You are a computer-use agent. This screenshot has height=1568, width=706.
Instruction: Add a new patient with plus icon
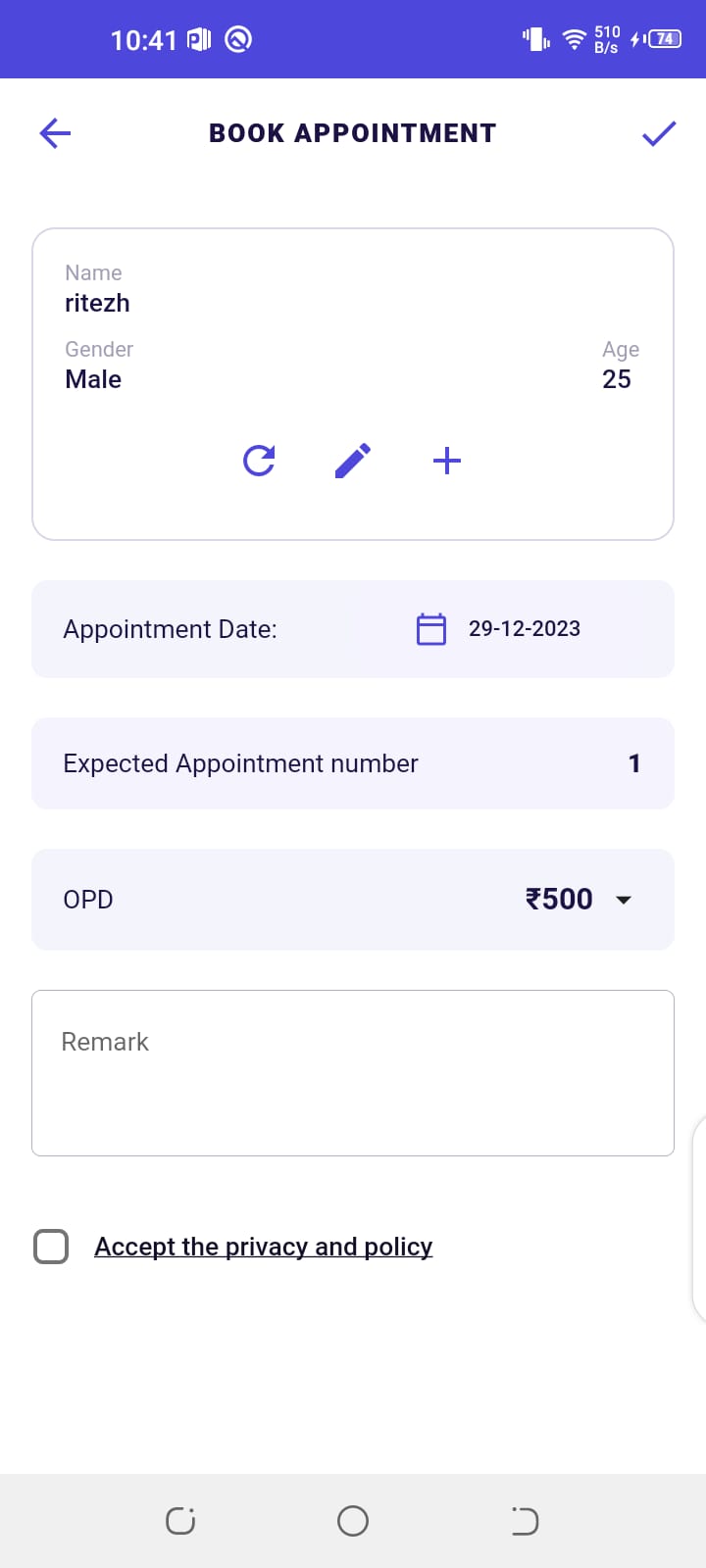[447, 461]
